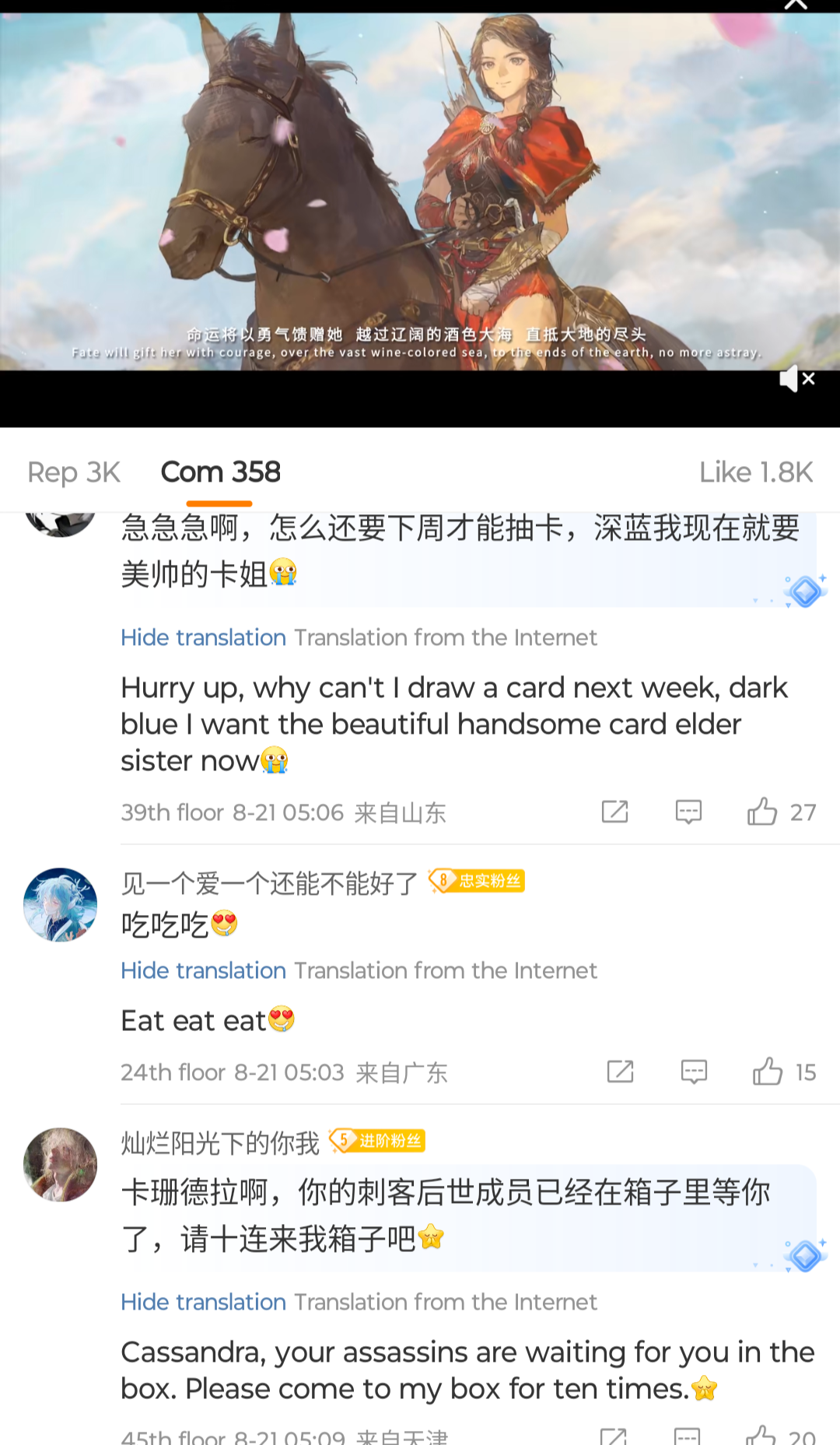Open profile avatar of 灿烂阳光下的你我
Screen dimensions: 840x1445
(61, 1165)
